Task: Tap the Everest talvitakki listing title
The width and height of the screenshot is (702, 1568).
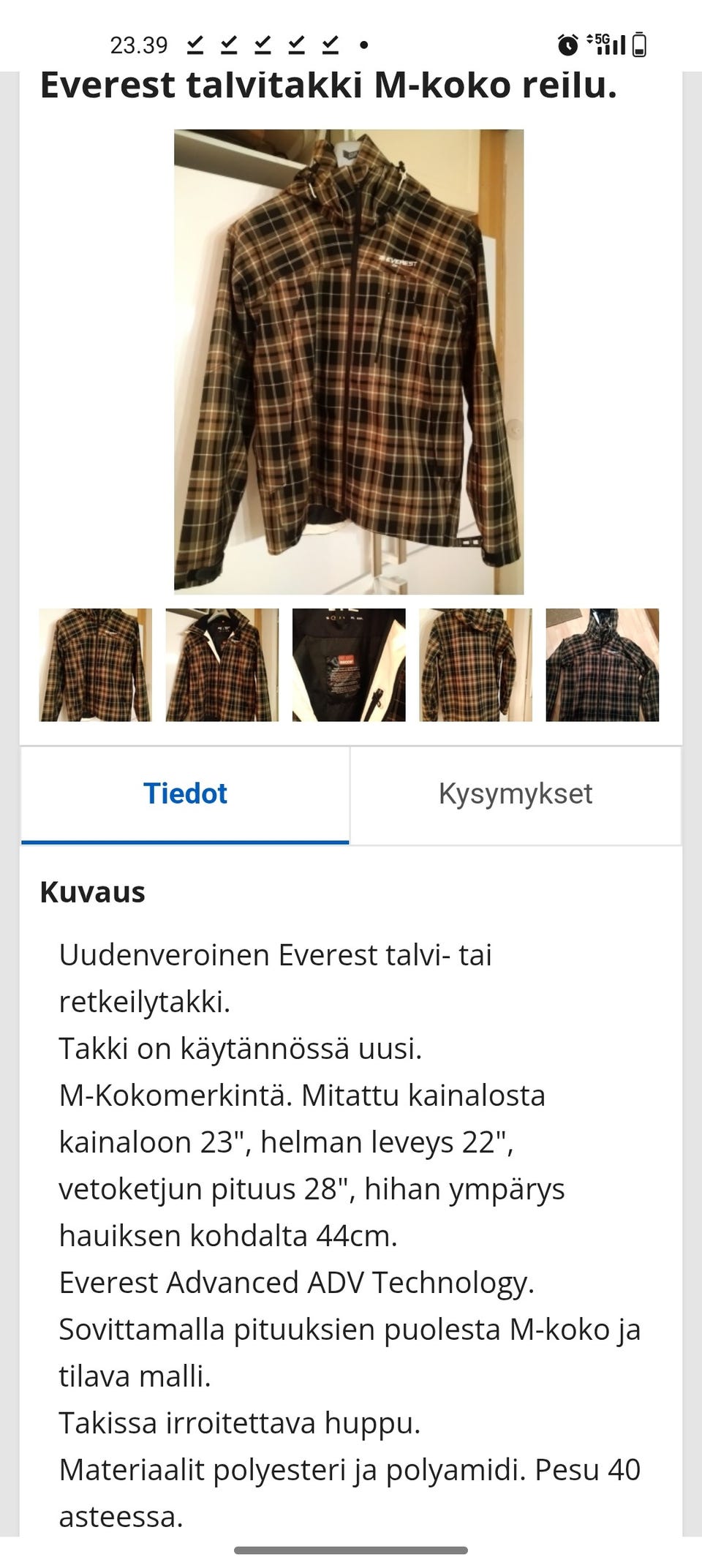Action: coord(329,86)
